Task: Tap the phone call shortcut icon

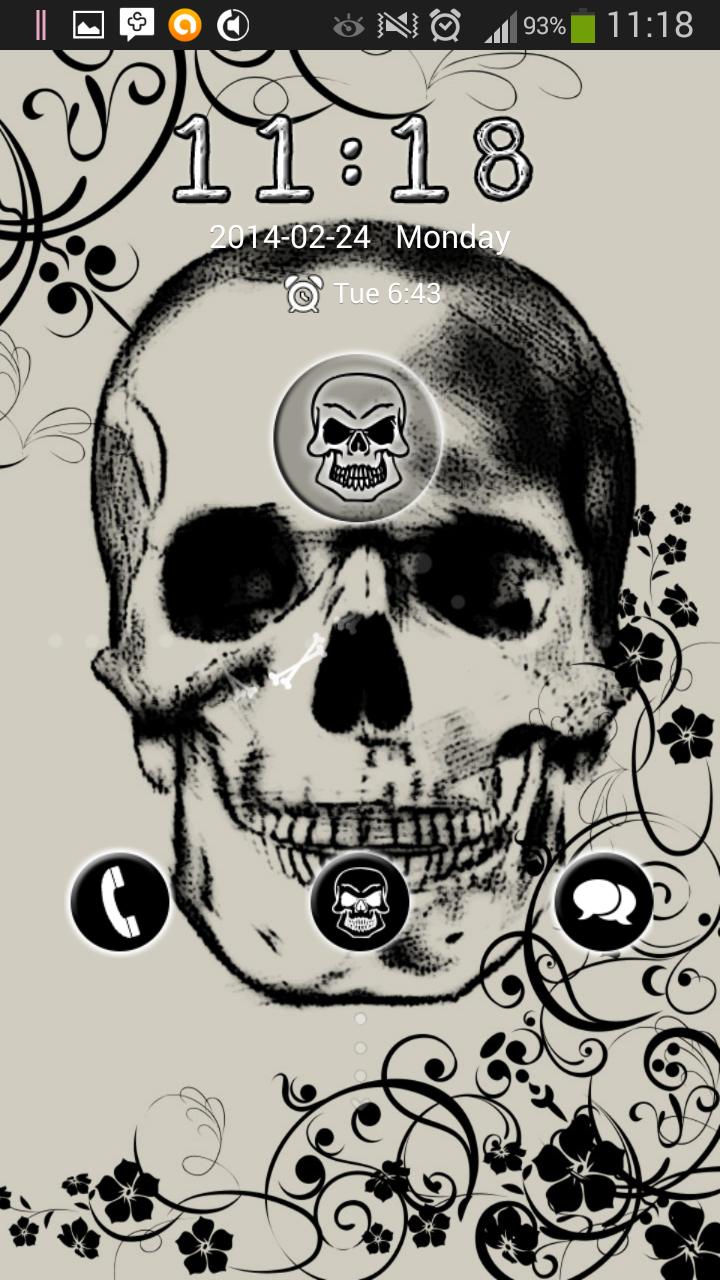Action: click(x=120, y=901)
